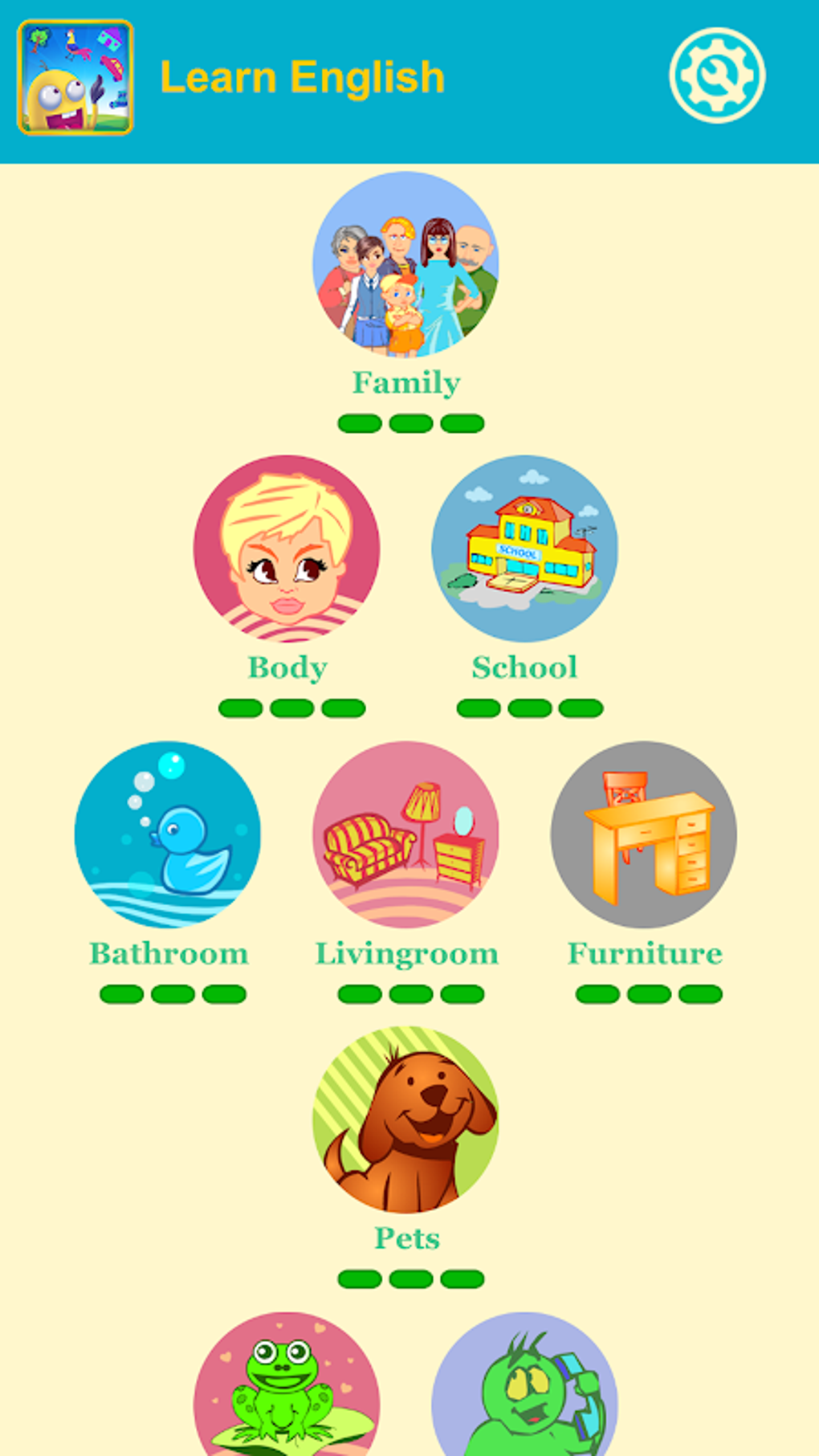Click the Livingroom label text
The width and height of the screenshot is (819, 1456).
[405, 954]
